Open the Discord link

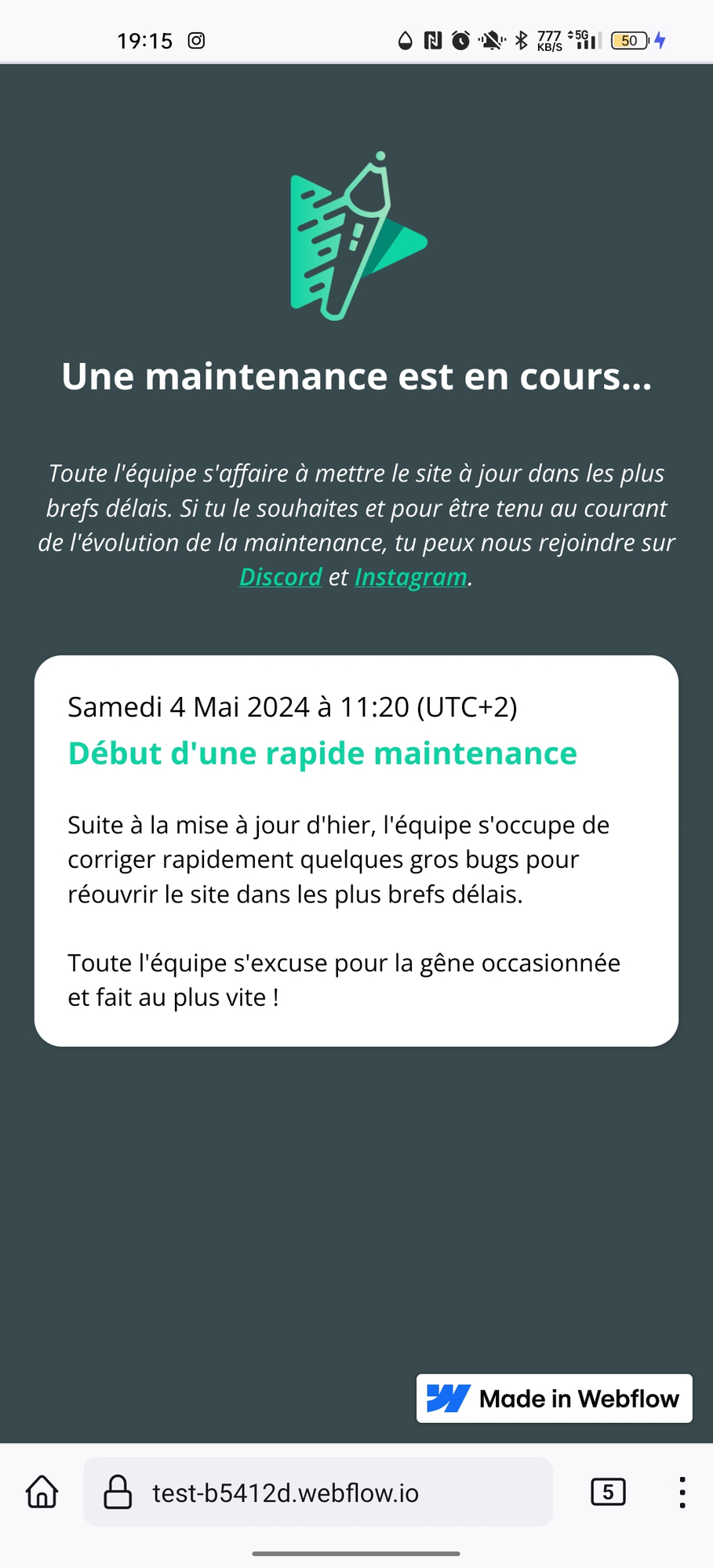tap(280, 577)
